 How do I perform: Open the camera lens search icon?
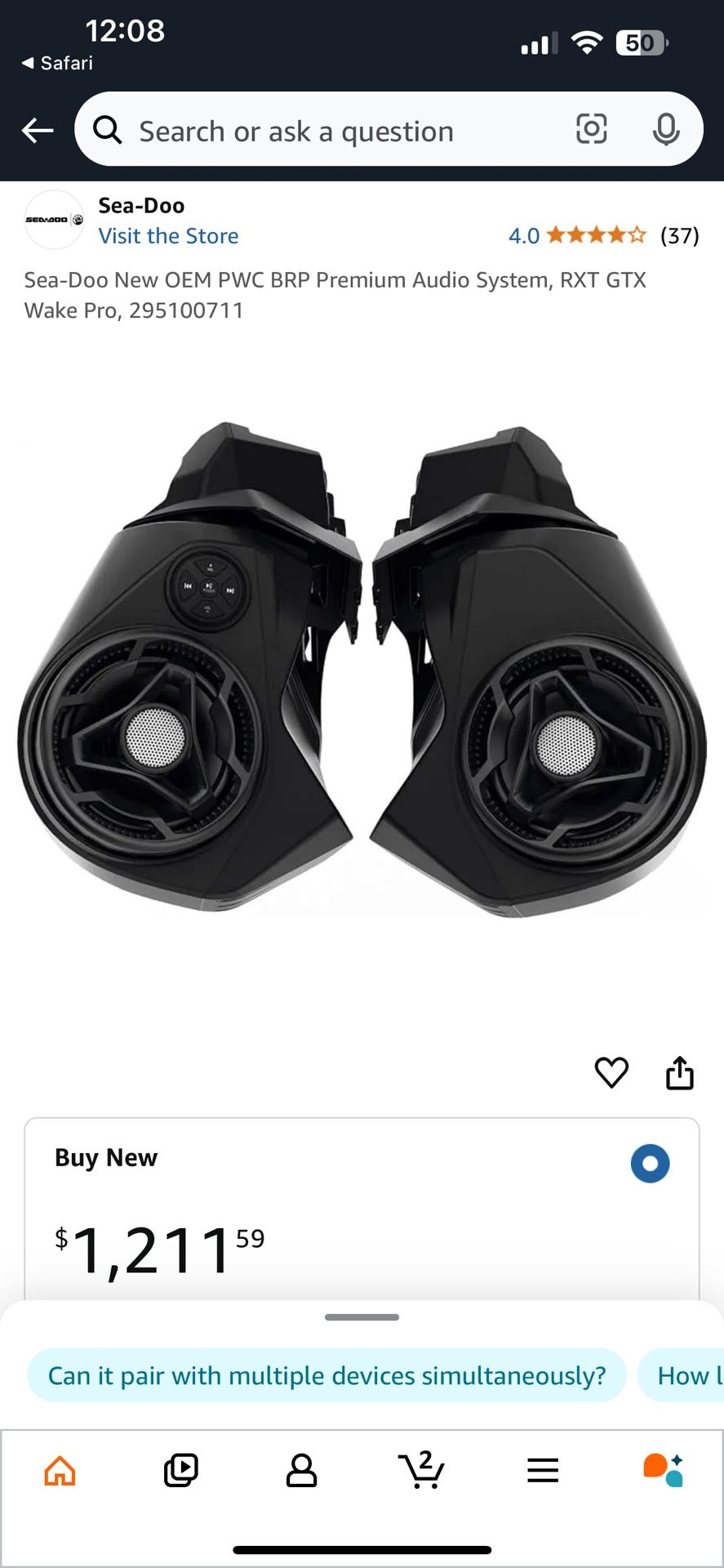pyautogui.click(x=591, y=129)
